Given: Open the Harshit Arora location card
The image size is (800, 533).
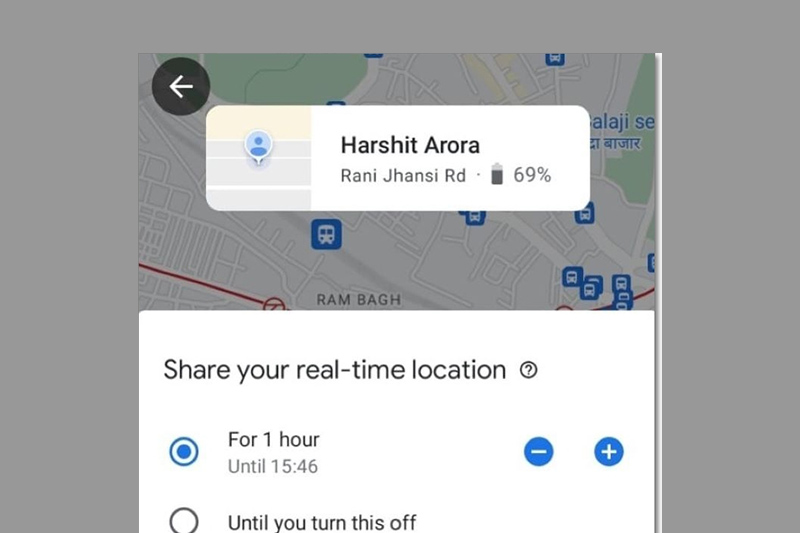Looking at the screenshot, I should coord(397,158).
